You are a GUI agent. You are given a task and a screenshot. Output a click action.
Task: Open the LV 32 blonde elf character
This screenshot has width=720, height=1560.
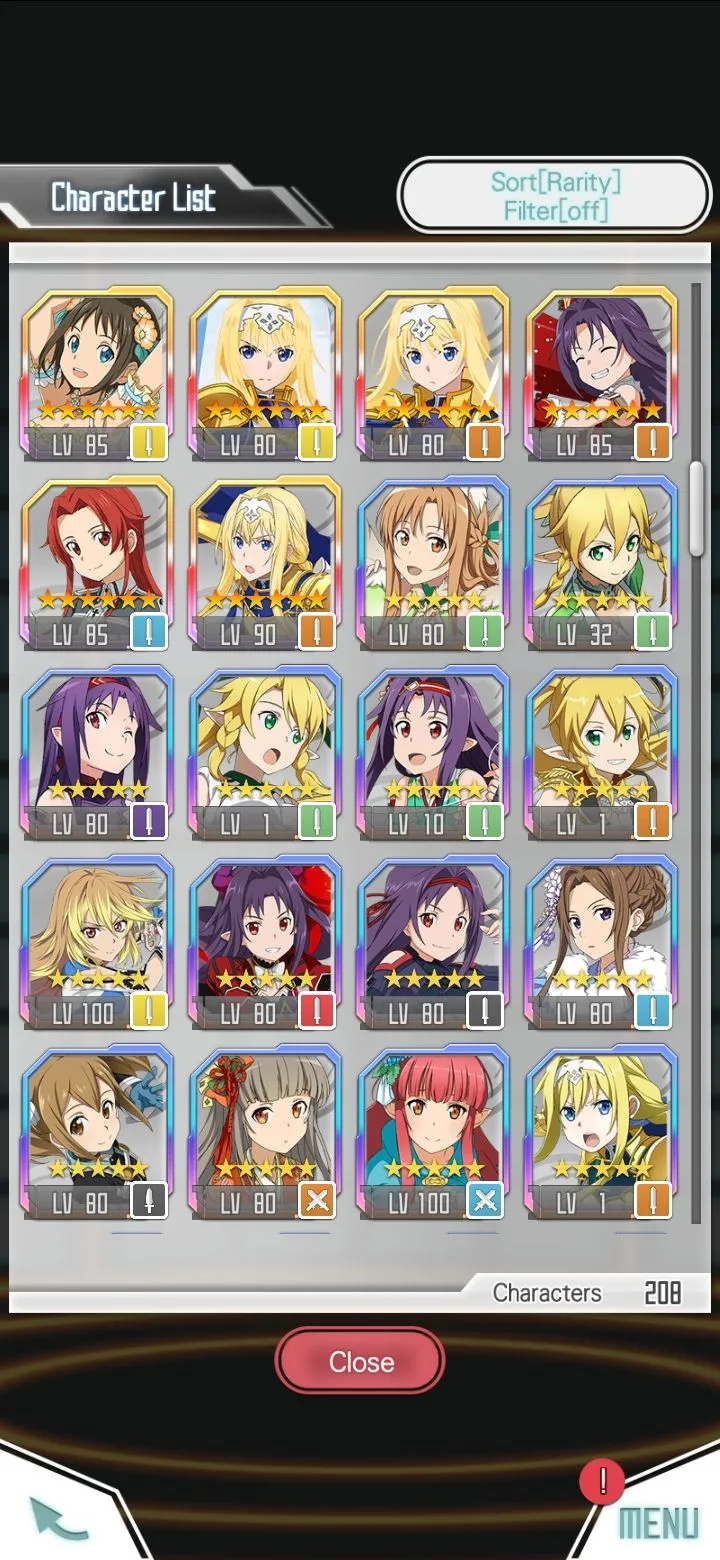[x=601, y=563]
